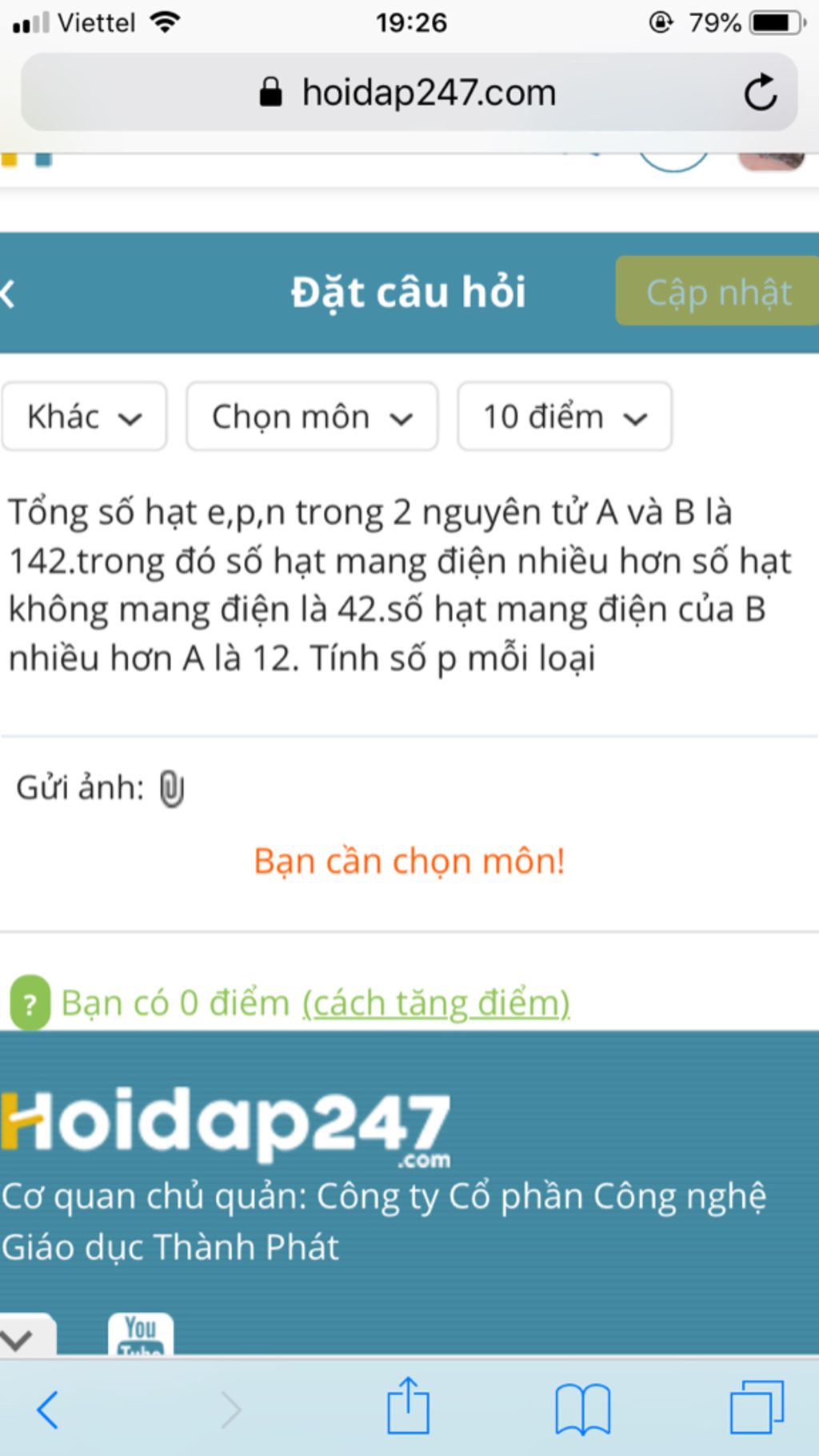819x1456 pixels.
Task: Go back in Safari history
Action: 48,1410
